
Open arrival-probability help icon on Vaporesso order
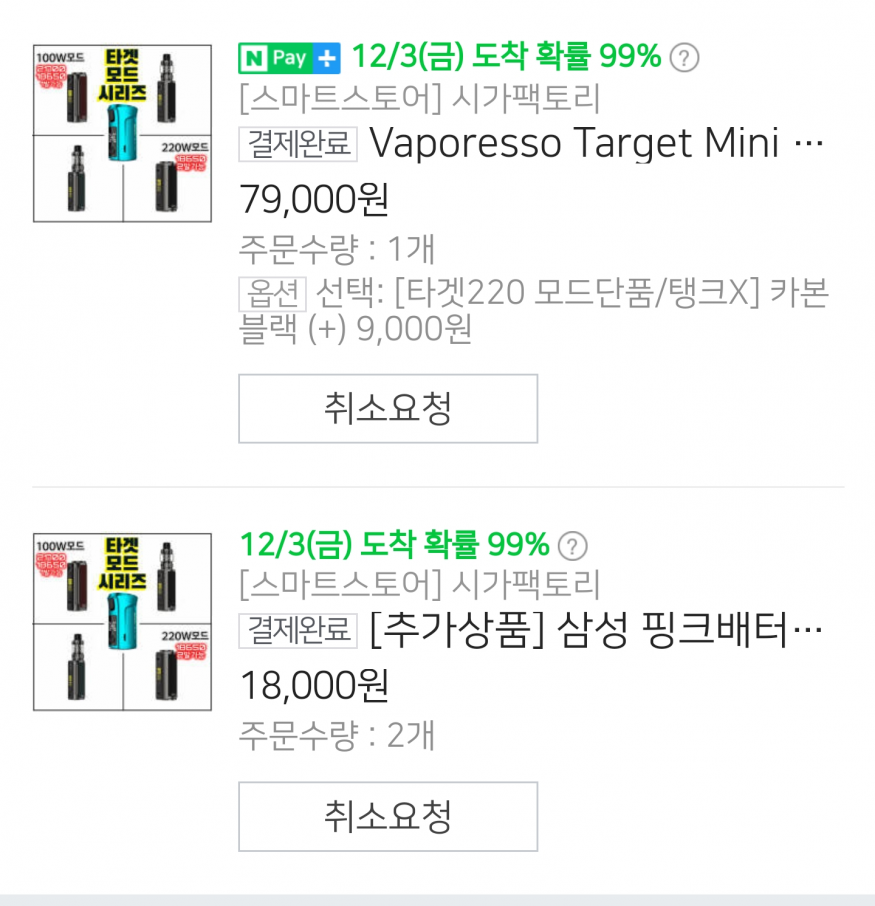click(683, 58)
